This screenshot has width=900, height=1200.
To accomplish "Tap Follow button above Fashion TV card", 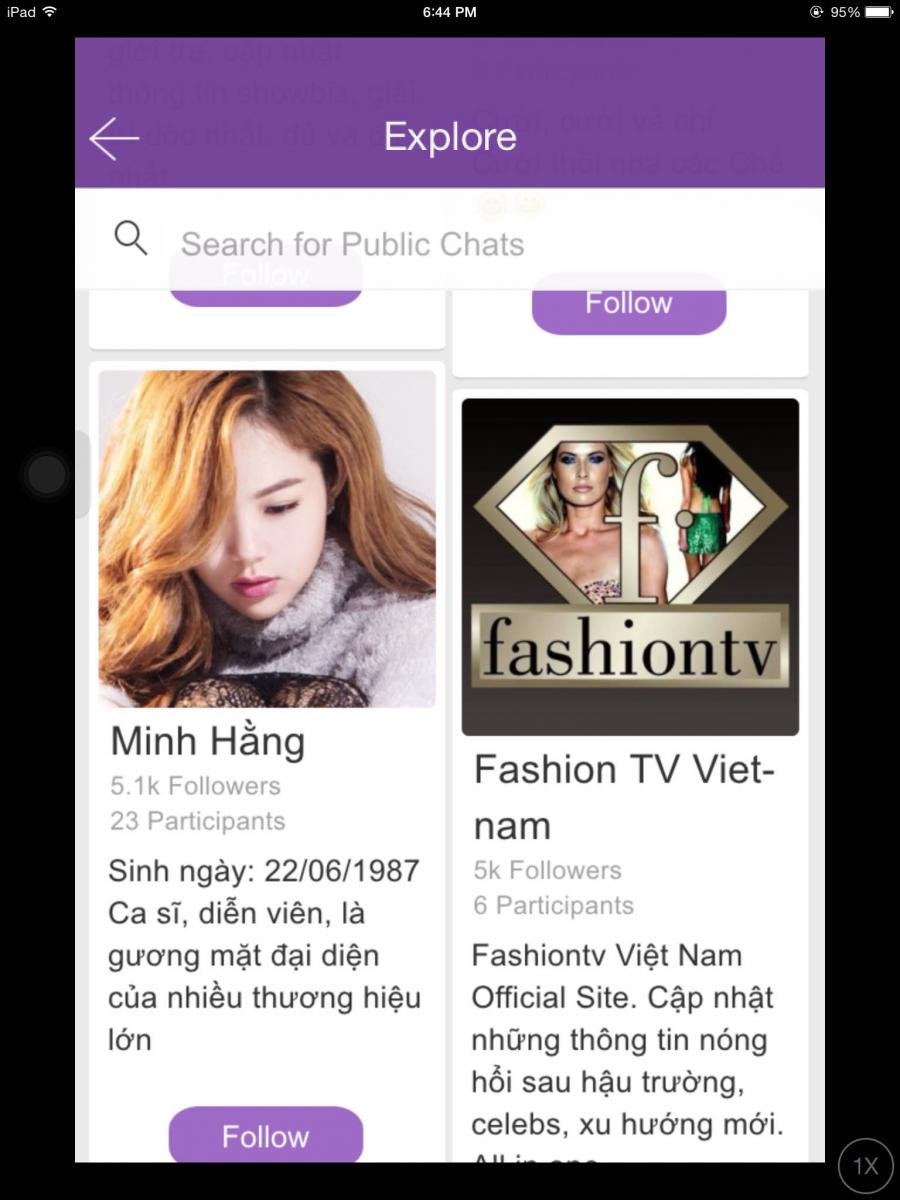I will point(628,305).
